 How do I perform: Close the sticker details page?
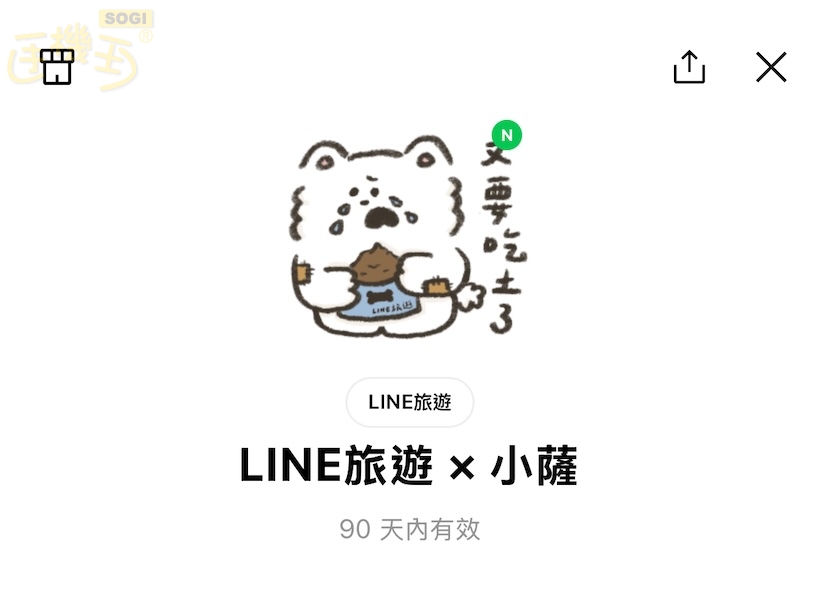(771, 67)
